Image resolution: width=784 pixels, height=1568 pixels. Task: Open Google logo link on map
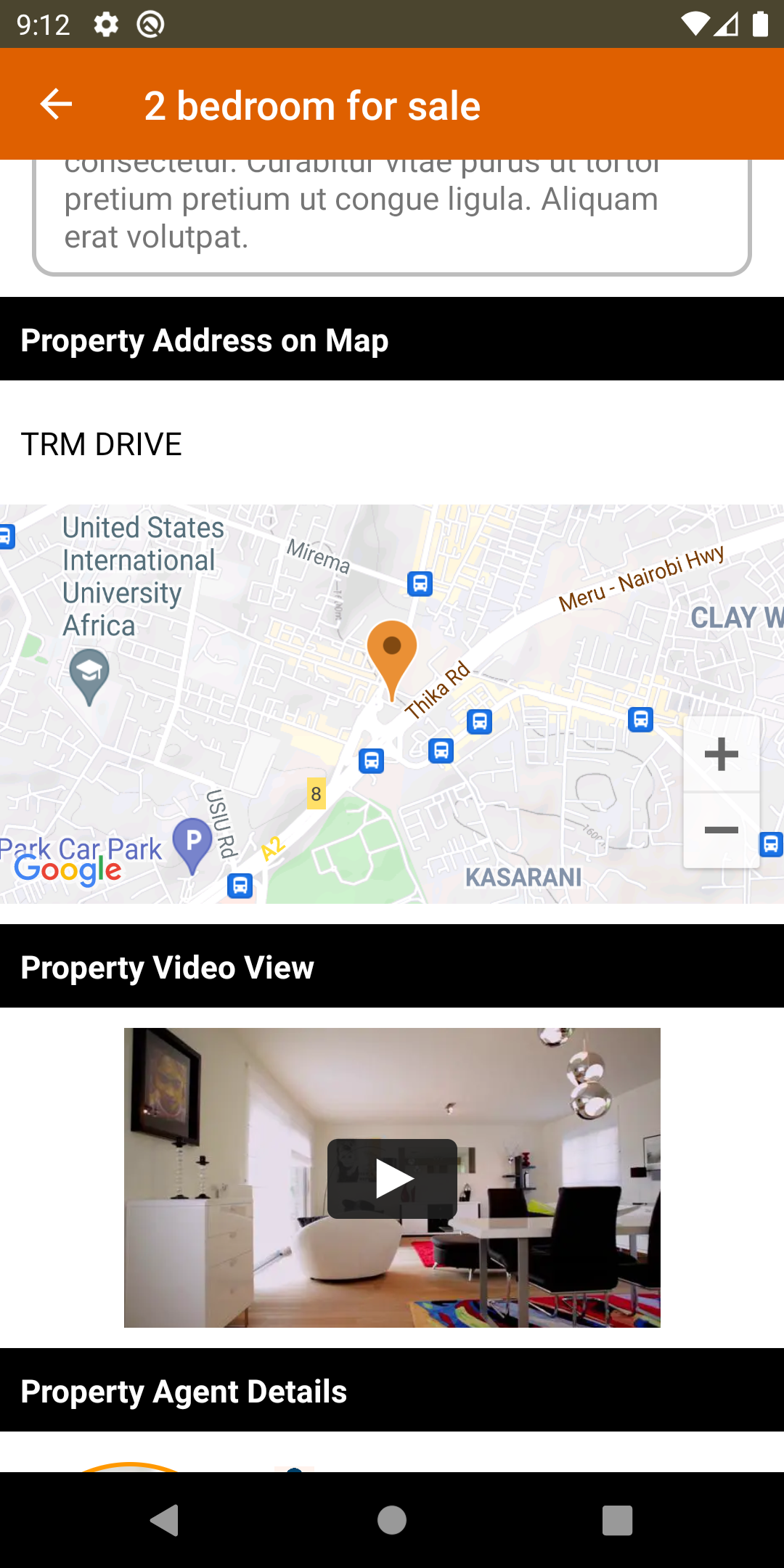point(68,869)
